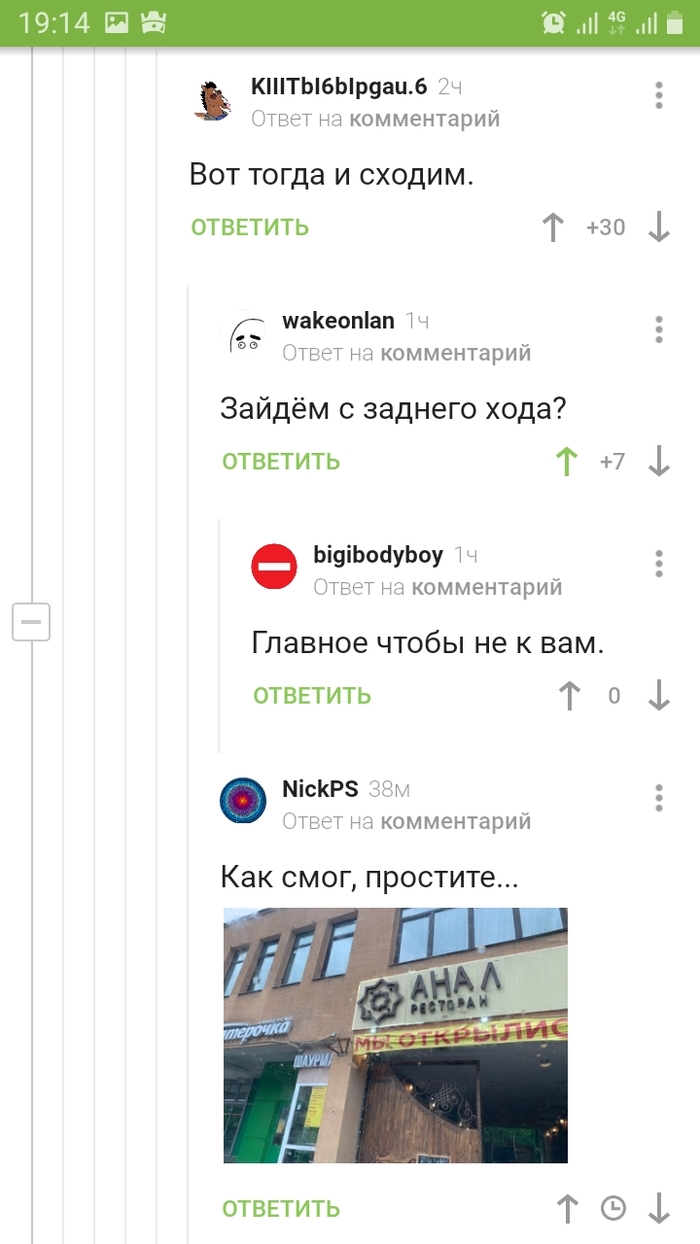
Task: Reply to the comment "Вот тогда и сходим."
Action: pos(250,227)
